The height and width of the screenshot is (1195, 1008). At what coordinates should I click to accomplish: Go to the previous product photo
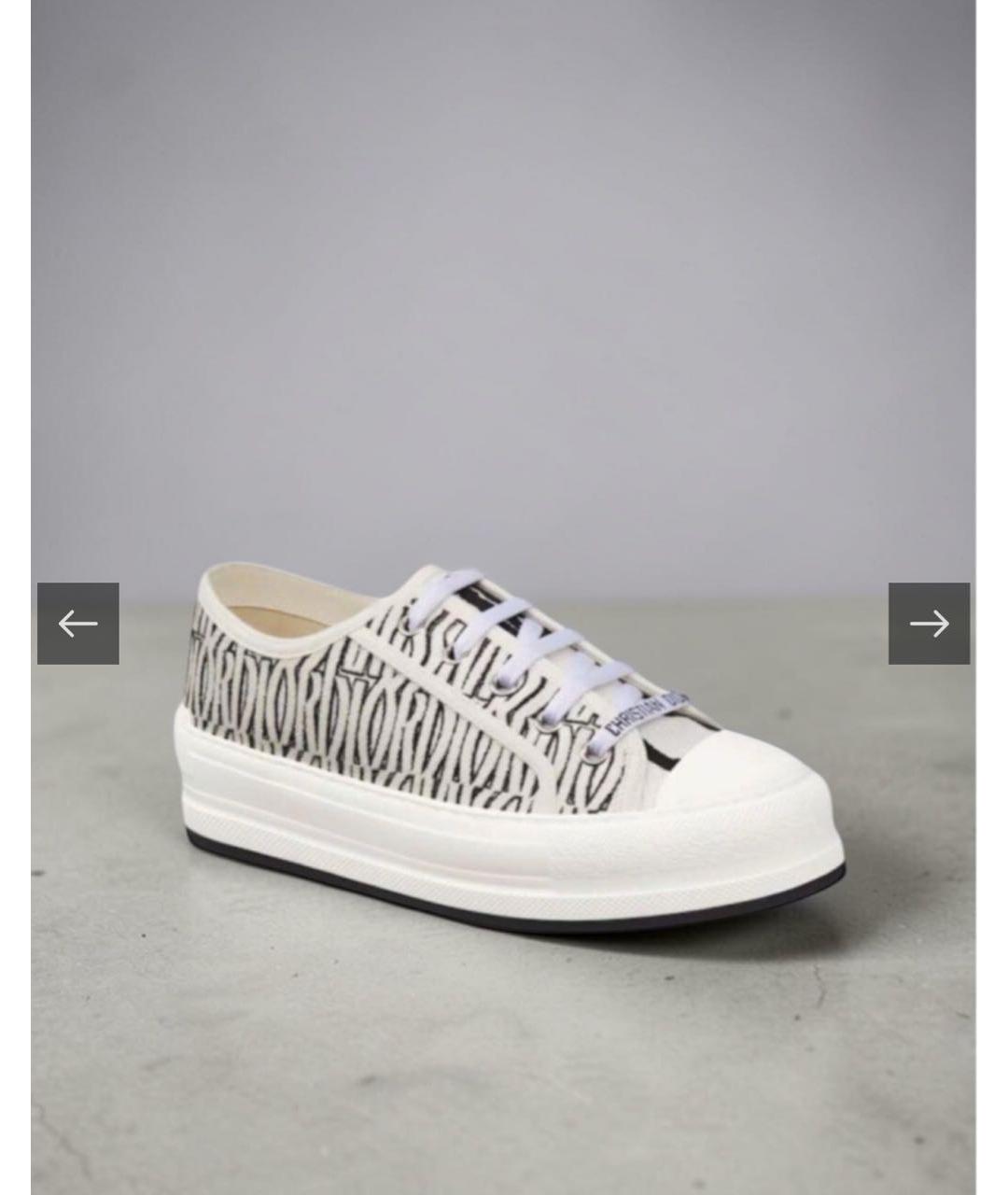pos(78,624)
